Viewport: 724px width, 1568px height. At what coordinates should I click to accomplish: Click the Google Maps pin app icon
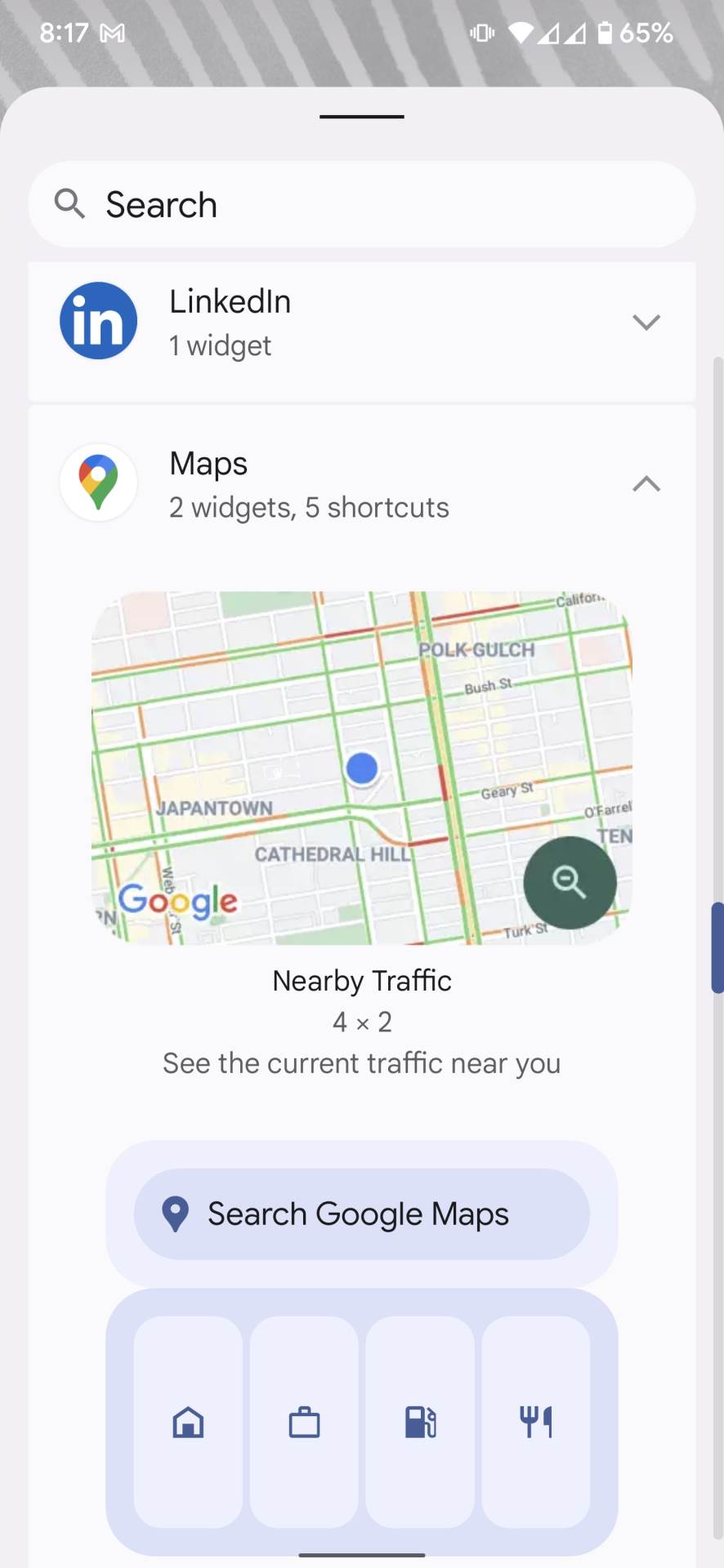pyautogui.click(x=98, y=482)
